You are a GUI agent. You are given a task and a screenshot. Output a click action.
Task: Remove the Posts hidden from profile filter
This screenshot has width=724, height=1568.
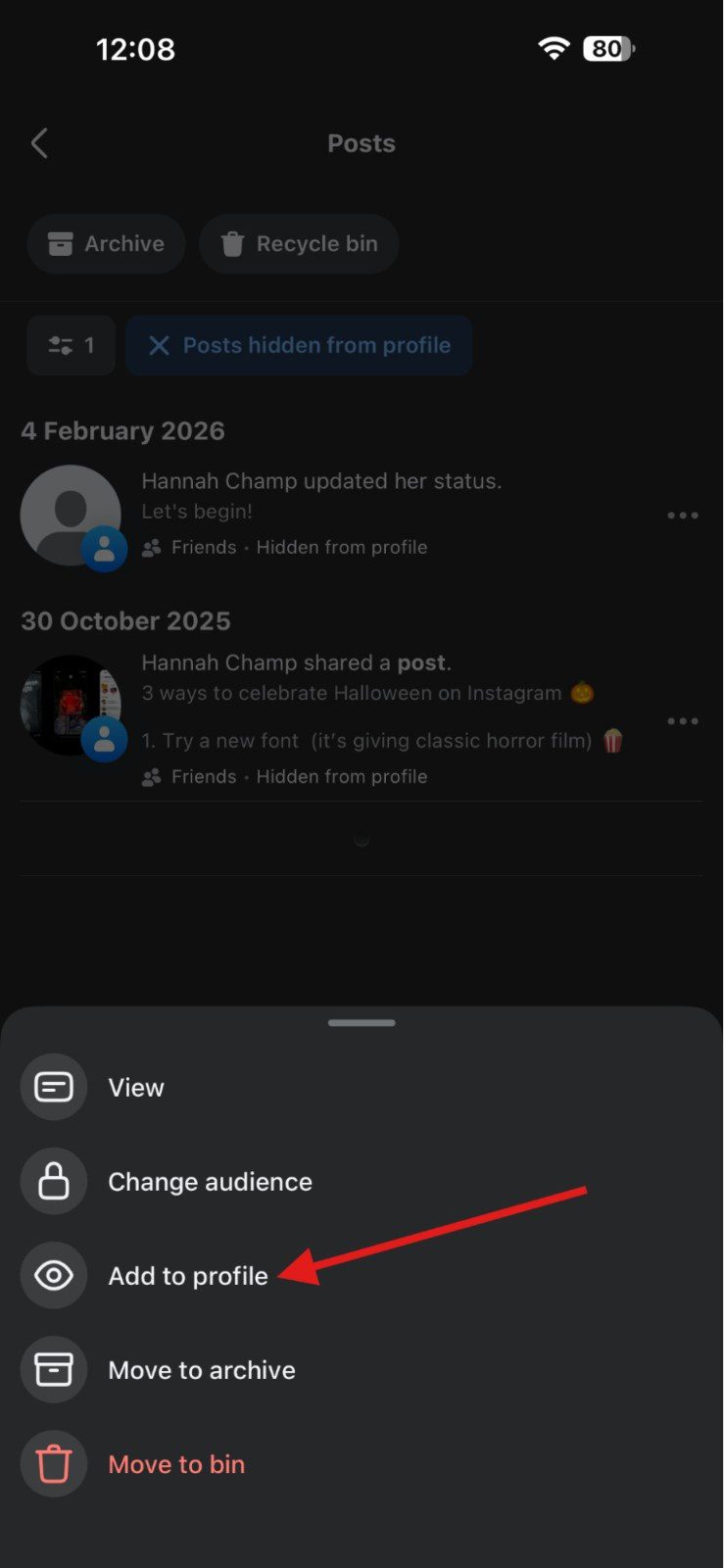[x=159, y=345]
